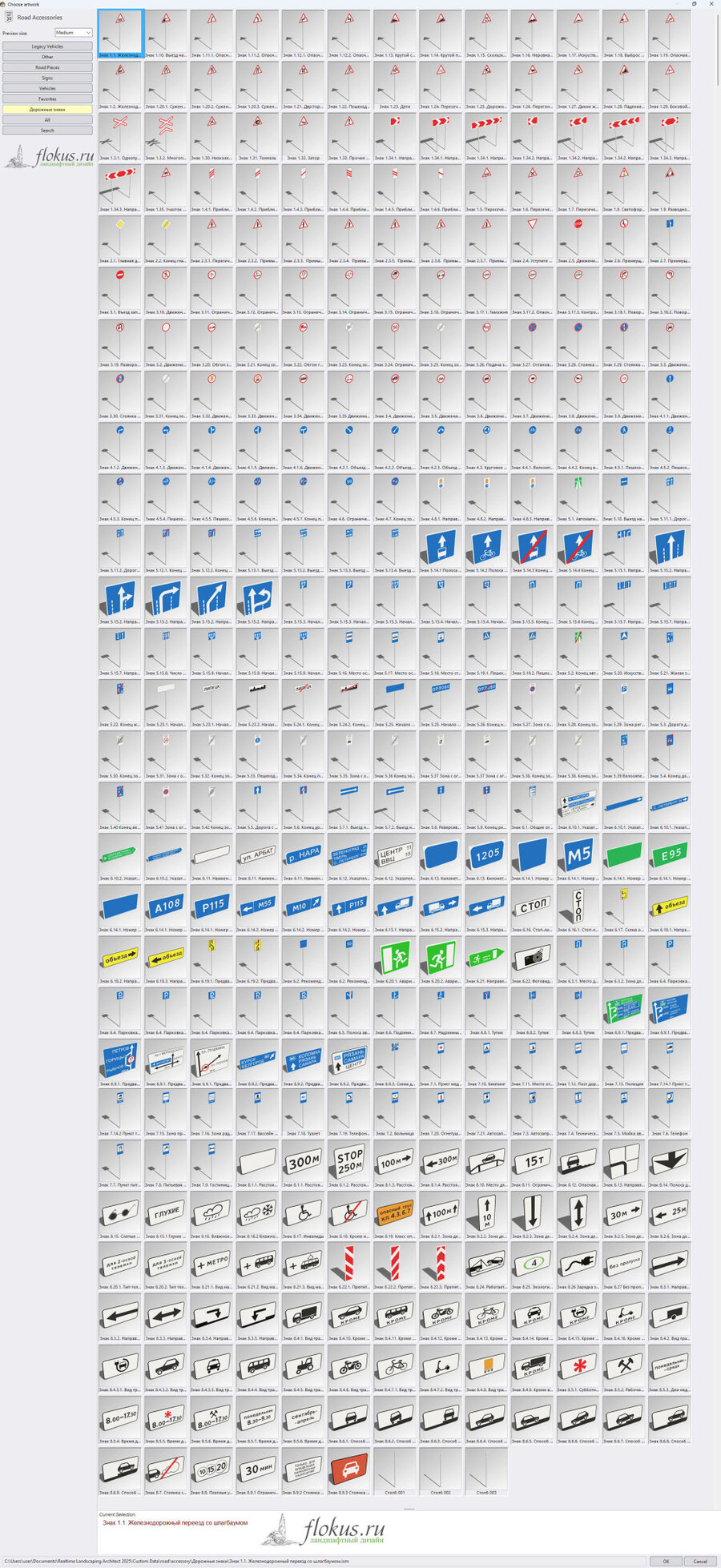This screenshot has width=721, height=1568.
Task: Select the Знак 1.1. railway crossing thumbnail
Action: pos(120,34)
